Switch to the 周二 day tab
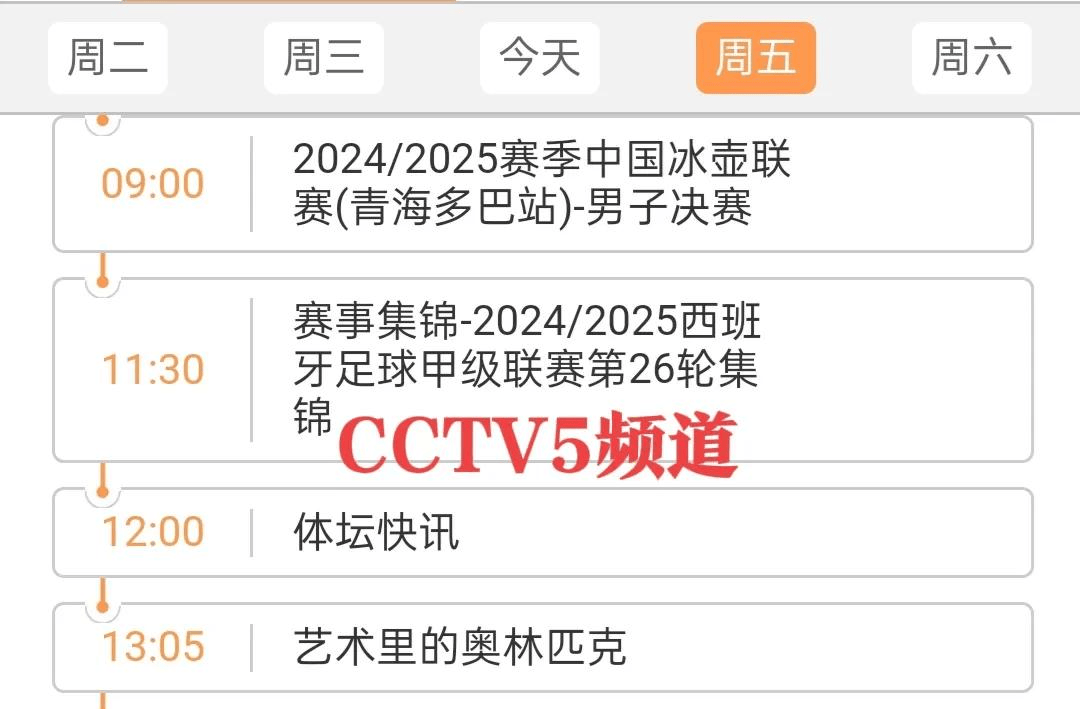 click(x=108, y=58)
